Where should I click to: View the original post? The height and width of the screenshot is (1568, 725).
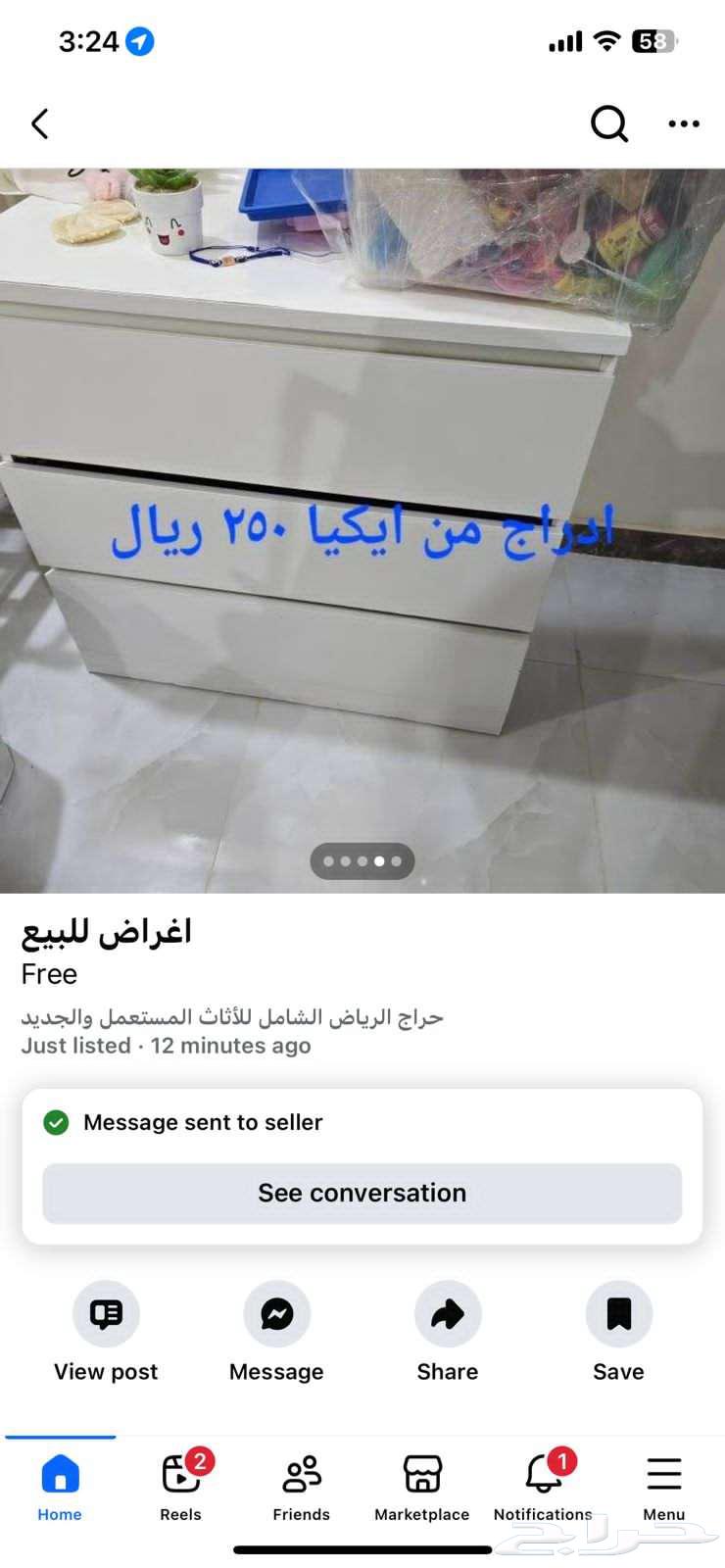(105, 1313)
